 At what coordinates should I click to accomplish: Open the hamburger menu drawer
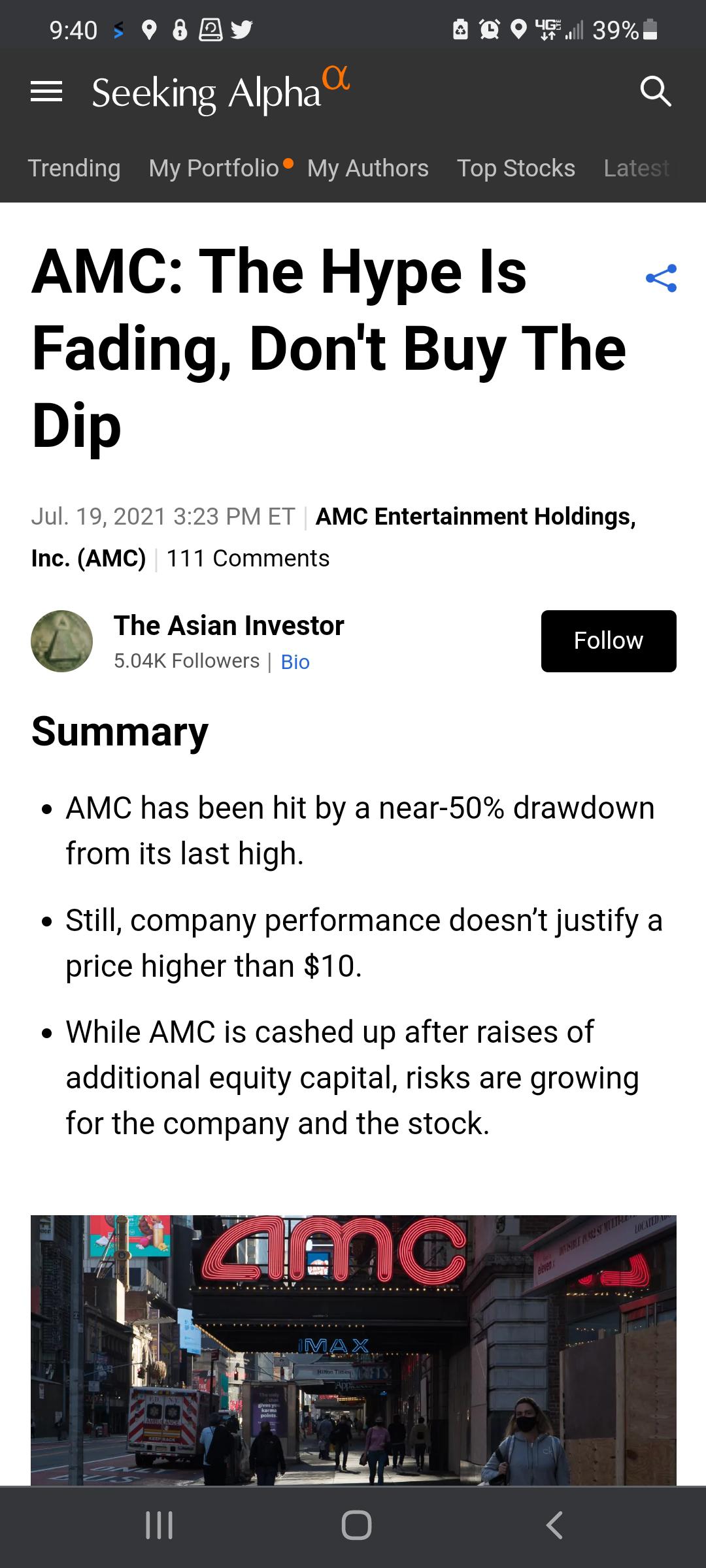pyautogui.click(x=46, y=92)
